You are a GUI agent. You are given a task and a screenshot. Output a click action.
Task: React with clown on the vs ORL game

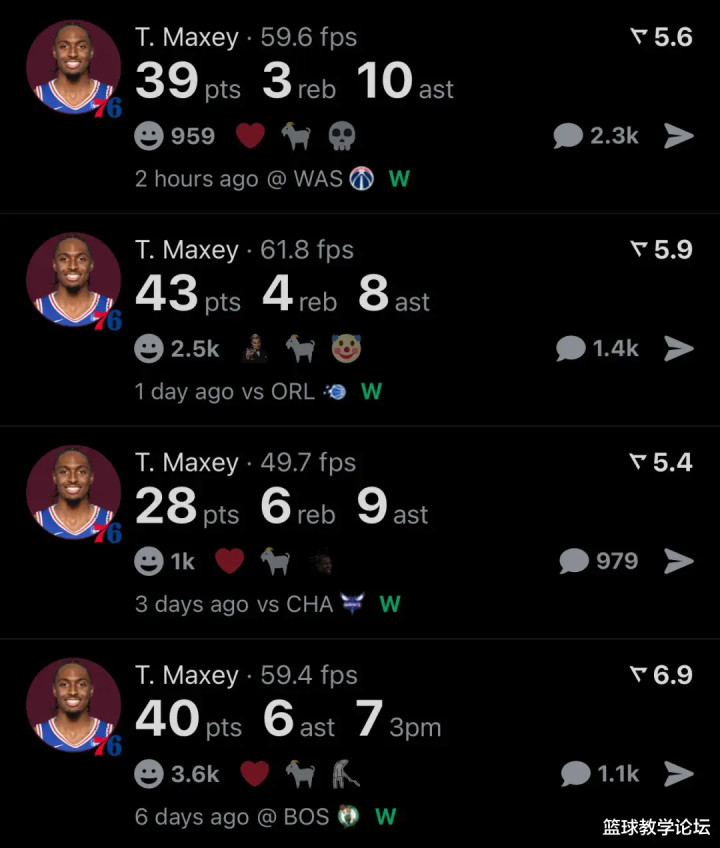[x=346, y=348]
